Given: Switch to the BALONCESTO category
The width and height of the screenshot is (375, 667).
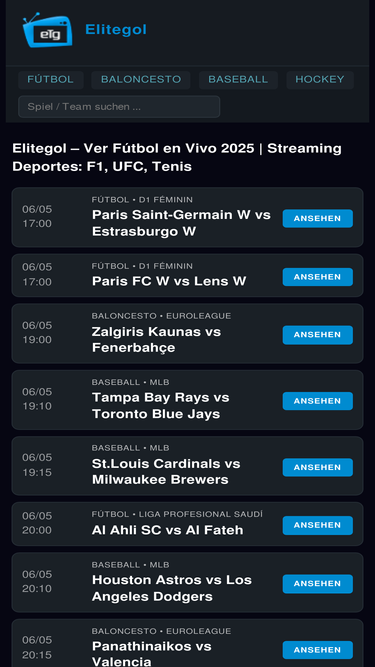Looking at the screenshot, I should [x=141, y=80].
